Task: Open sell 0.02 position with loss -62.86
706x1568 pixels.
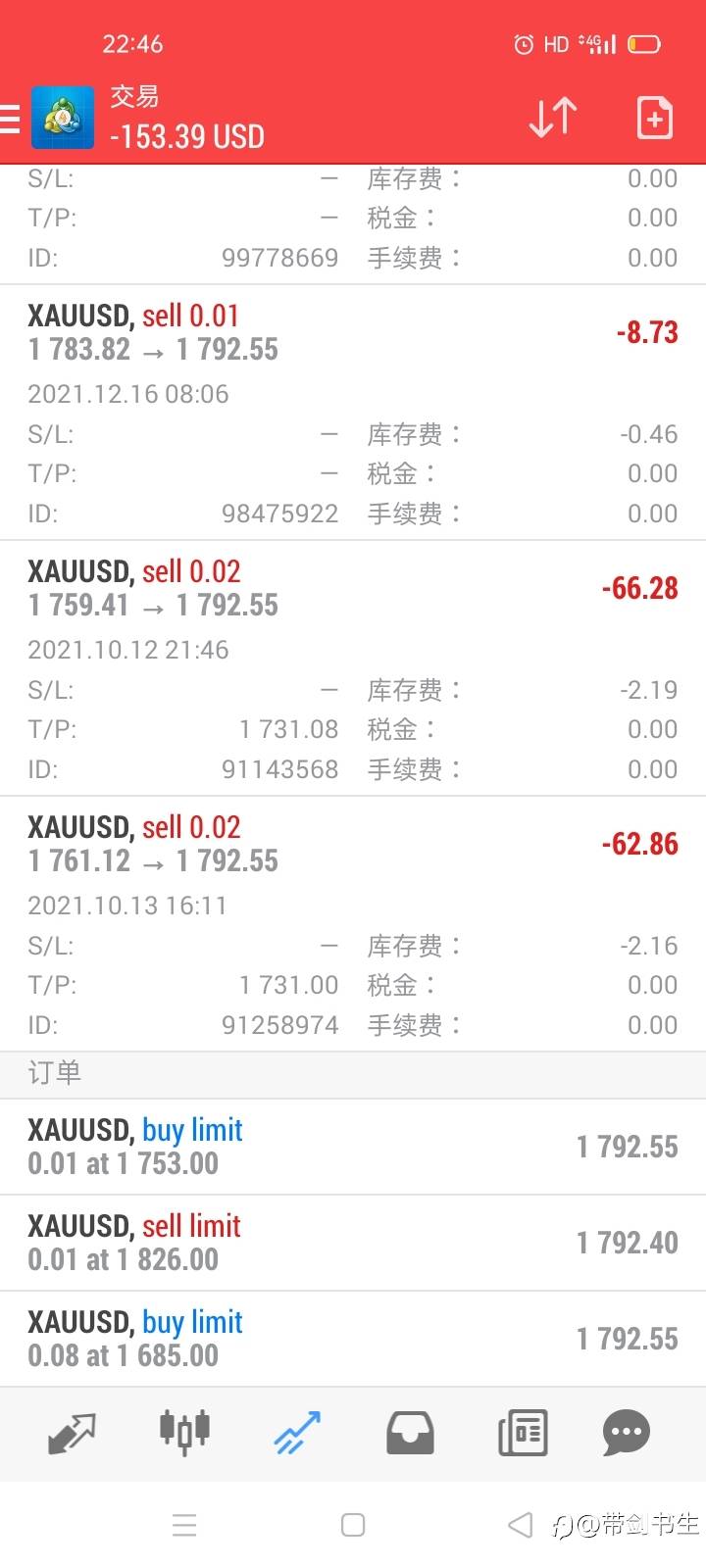Action: [353, 924]
